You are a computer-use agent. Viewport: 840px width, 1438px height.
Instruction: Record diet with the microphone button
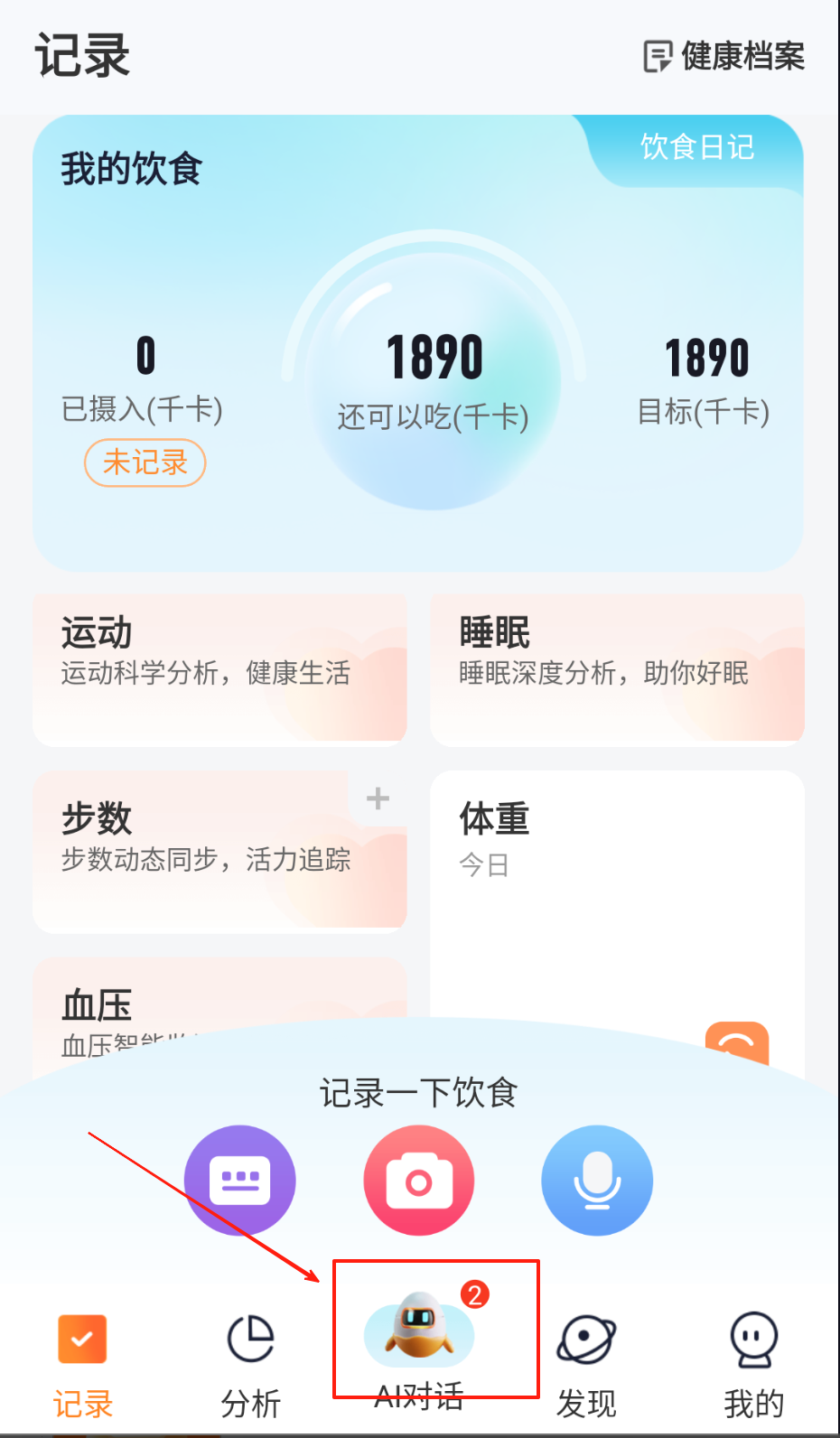[596, 1181]
